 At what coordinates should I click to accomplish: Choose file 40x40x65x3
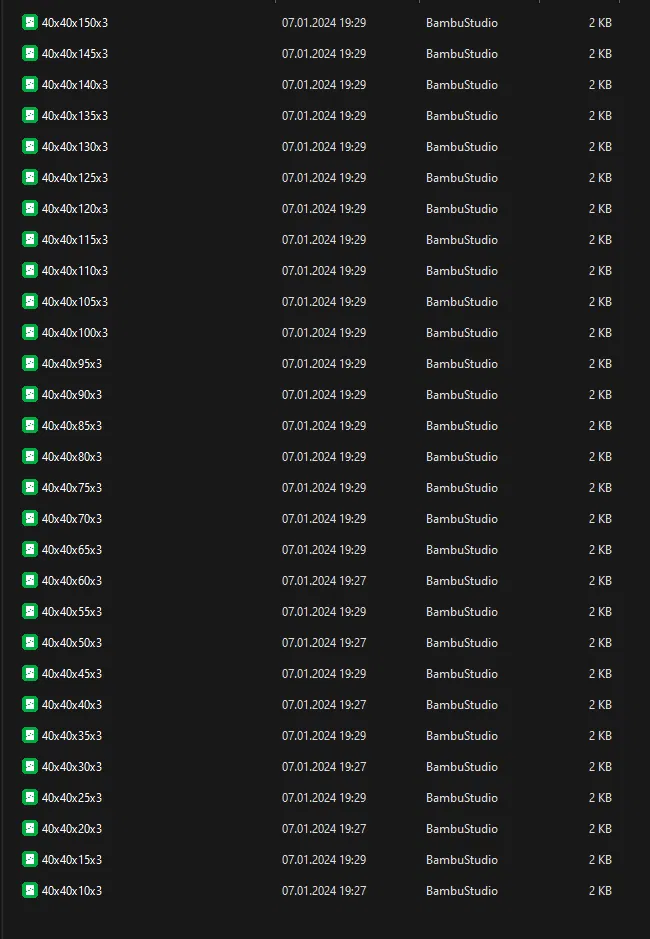tap(71, 549)
